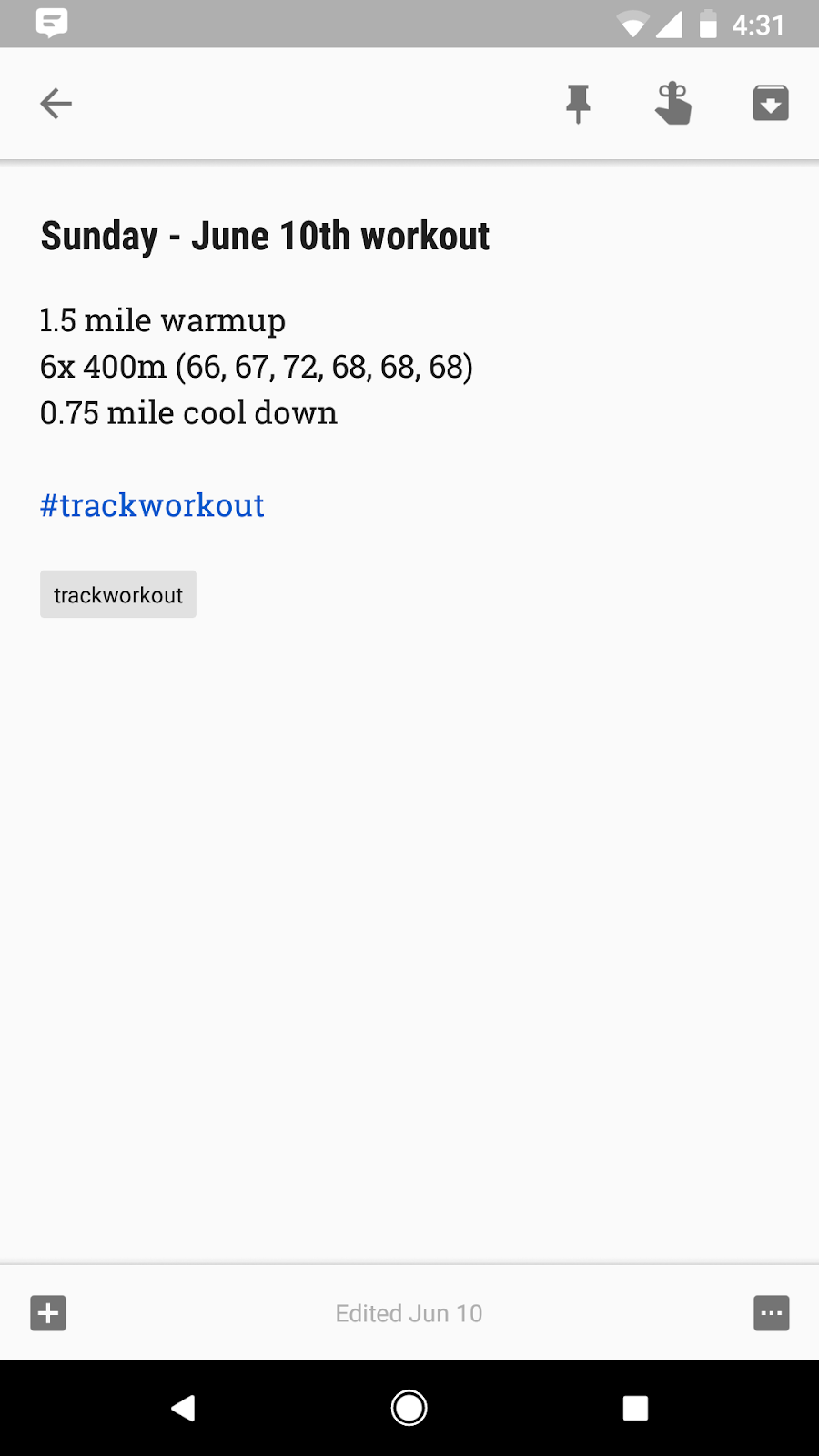The width and height of the screenshot is (819, 1456).
Task: Set a reminder for this note
Action: click(x=673, y=104)
